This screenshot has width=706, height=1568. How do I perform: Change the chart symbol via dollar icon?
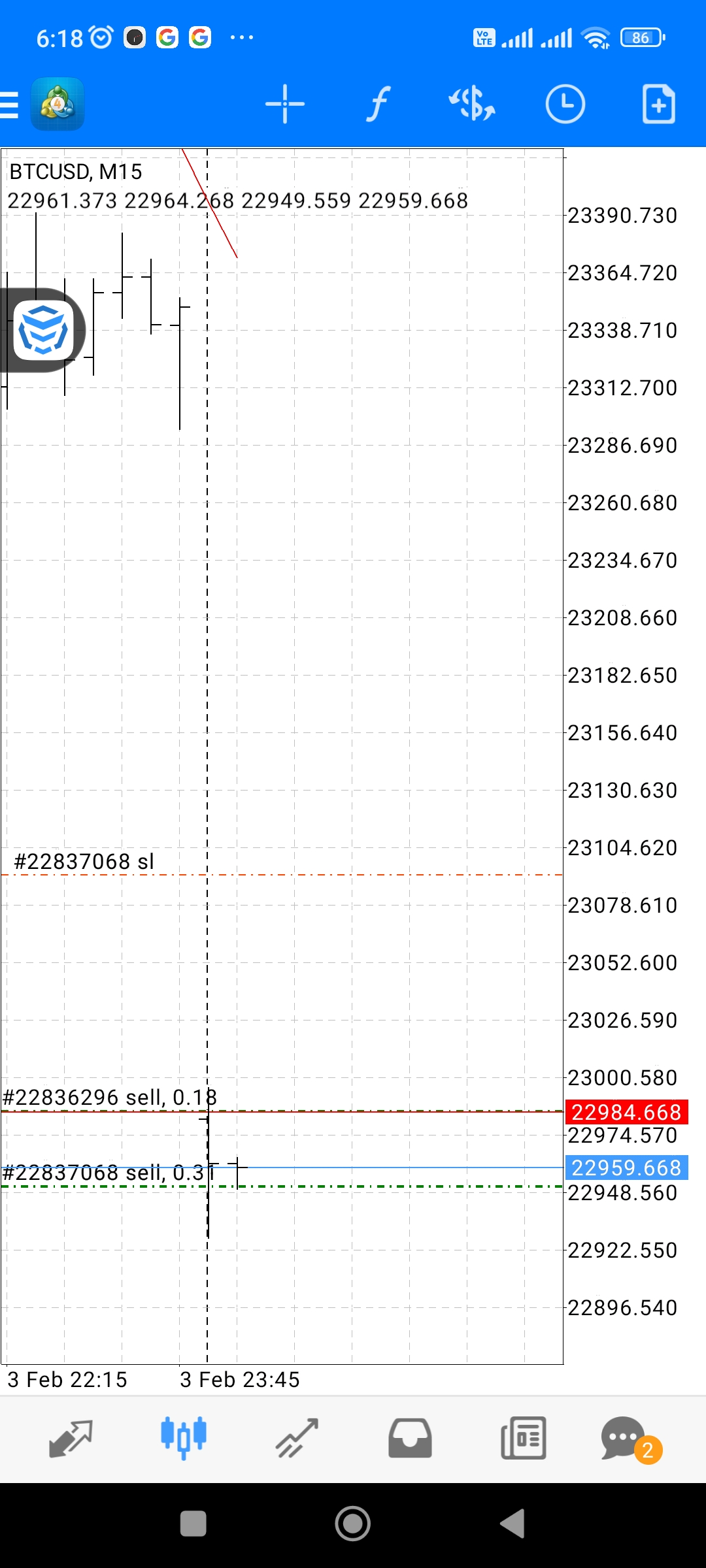click(471, 105)
